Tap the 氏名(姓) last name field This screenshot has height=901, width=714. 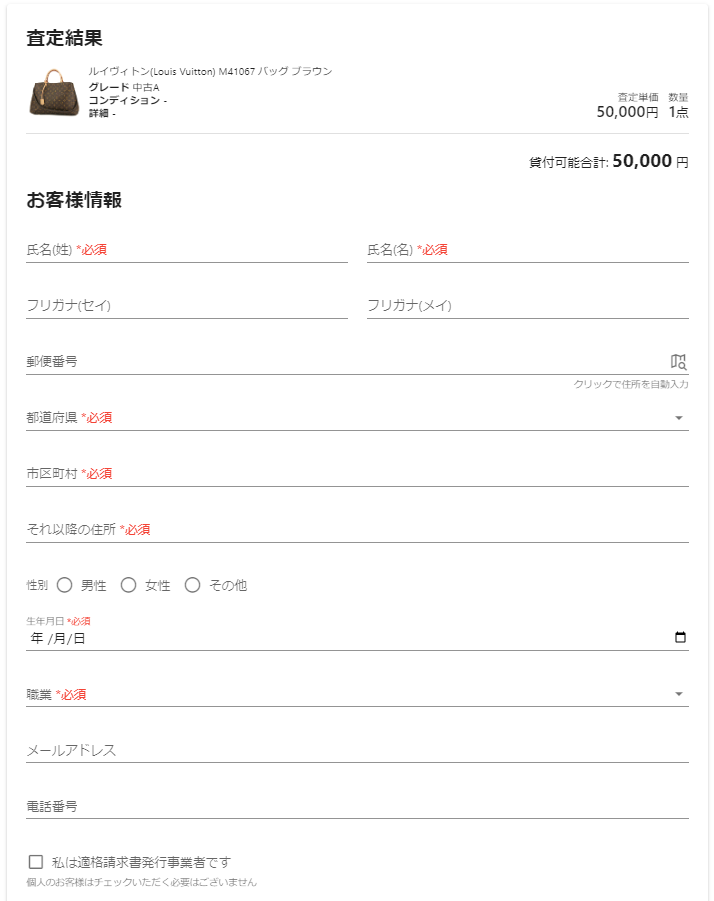coord(186,250)
